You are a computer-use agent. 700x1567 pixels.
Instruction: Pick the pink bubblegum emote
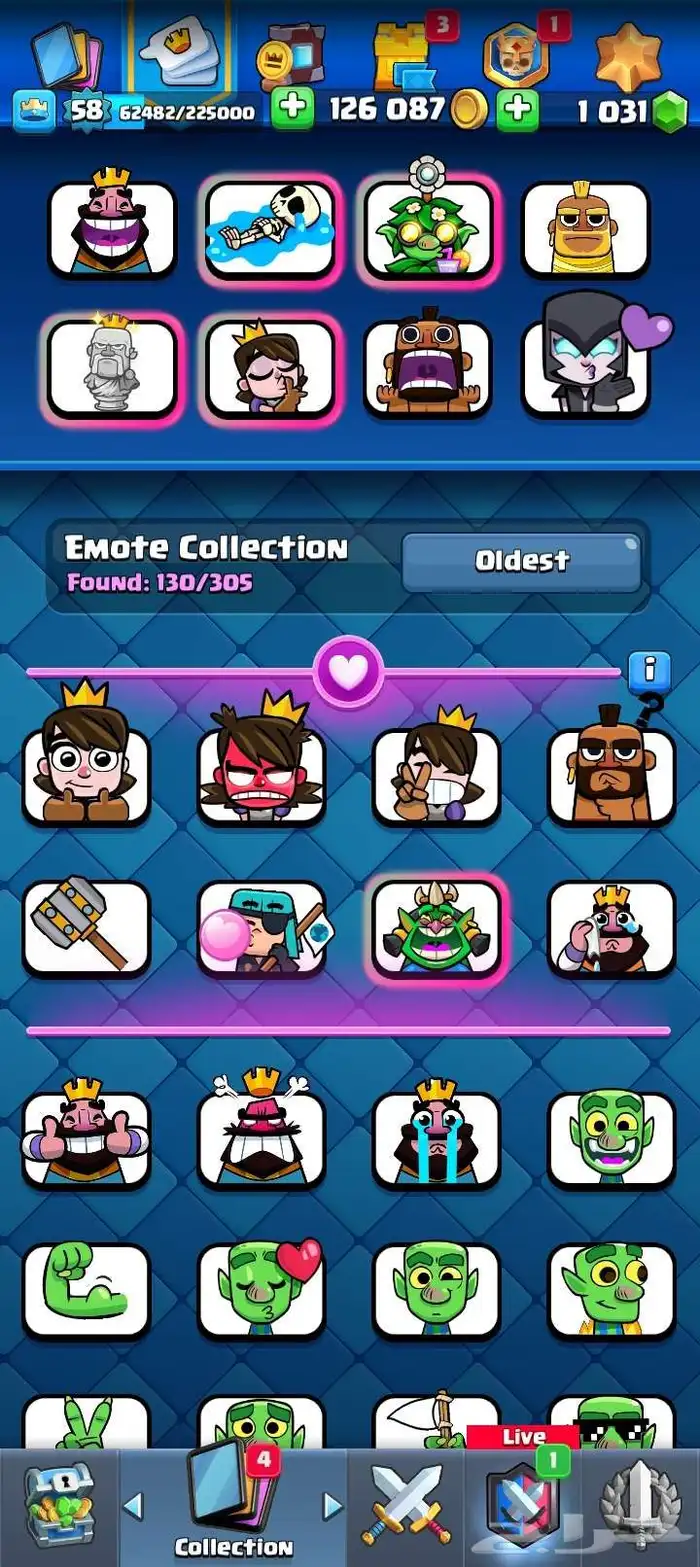261,927
